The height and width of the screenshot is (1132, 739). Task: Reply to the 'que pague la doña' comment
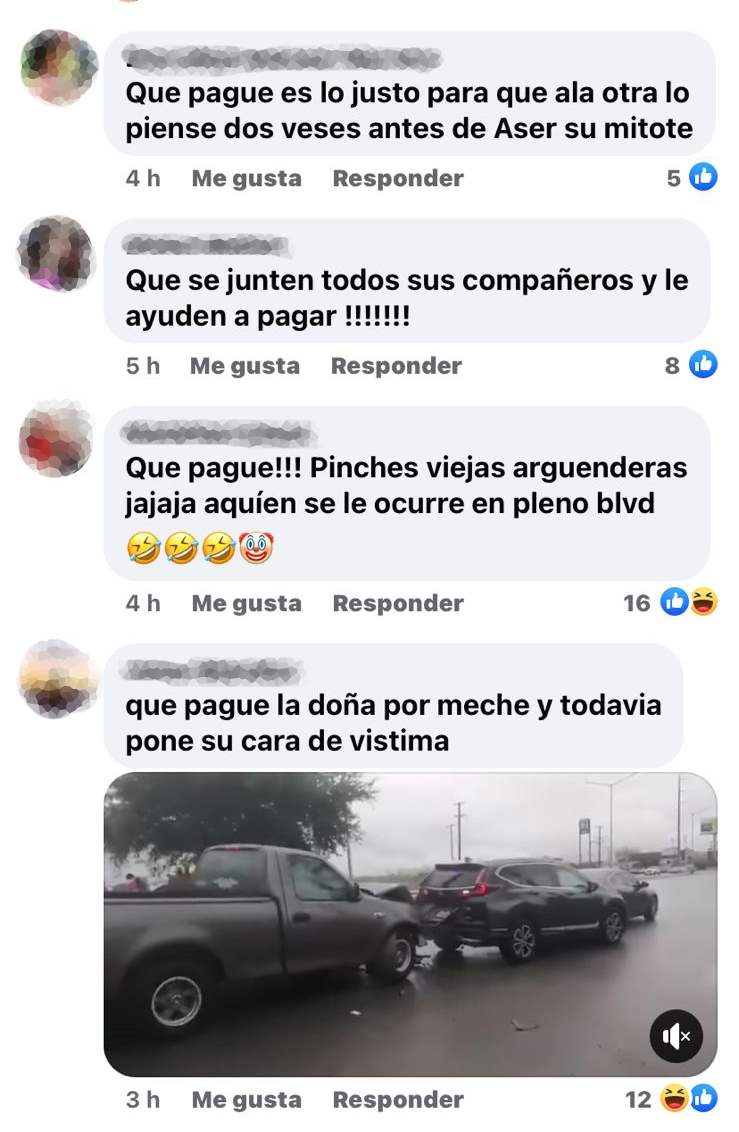[x=398, y=1100]
